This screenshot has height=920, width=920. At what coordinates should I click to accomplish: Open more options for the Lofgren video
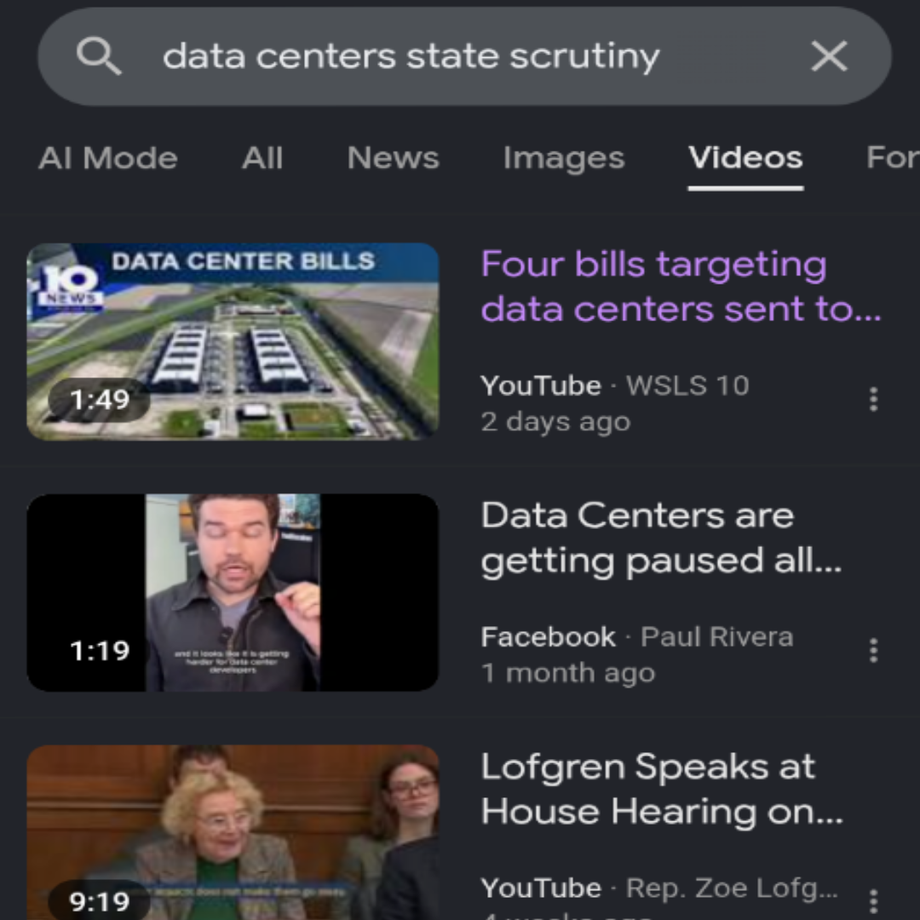[x=873, y=899]
